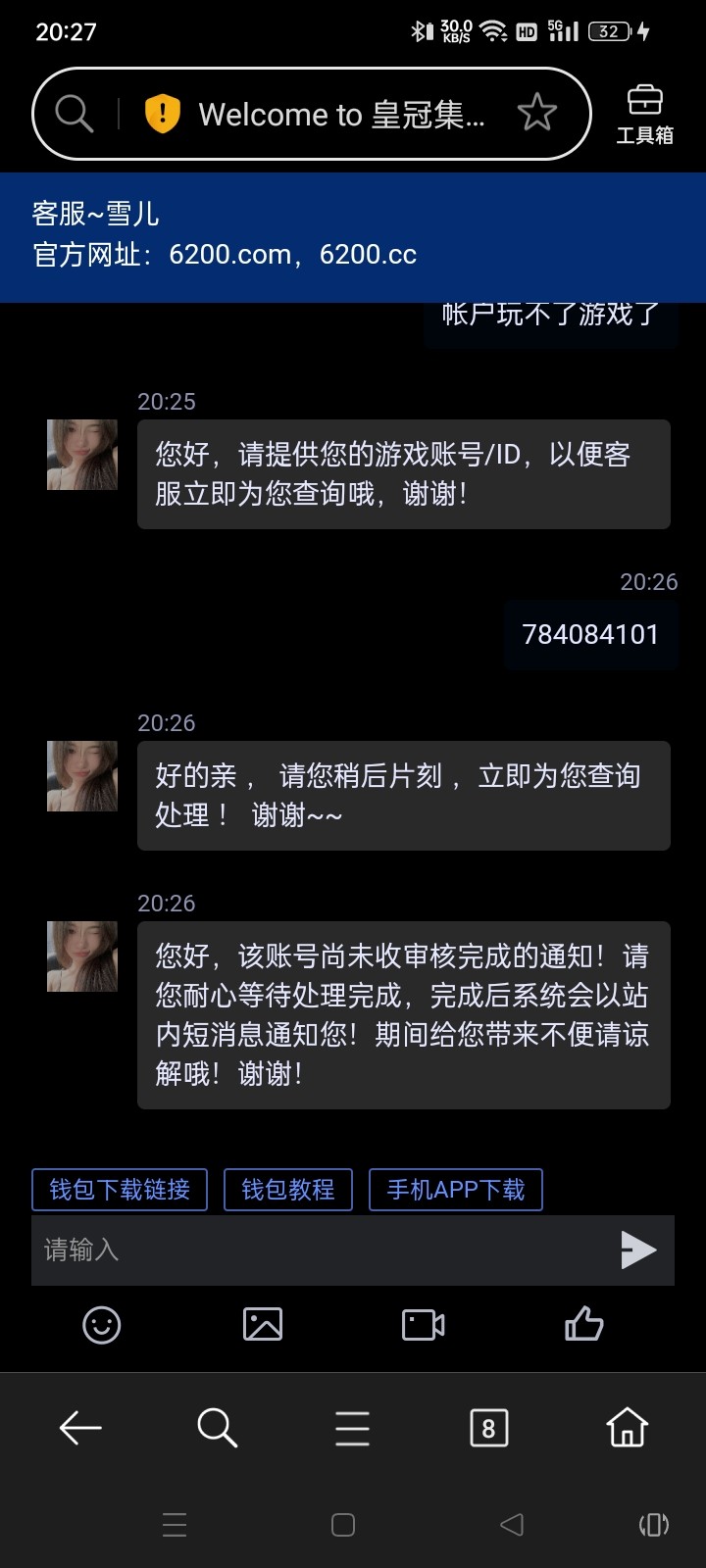Go to the browser home page
Screen dimensions: 706x1568
pos(628,1428)
